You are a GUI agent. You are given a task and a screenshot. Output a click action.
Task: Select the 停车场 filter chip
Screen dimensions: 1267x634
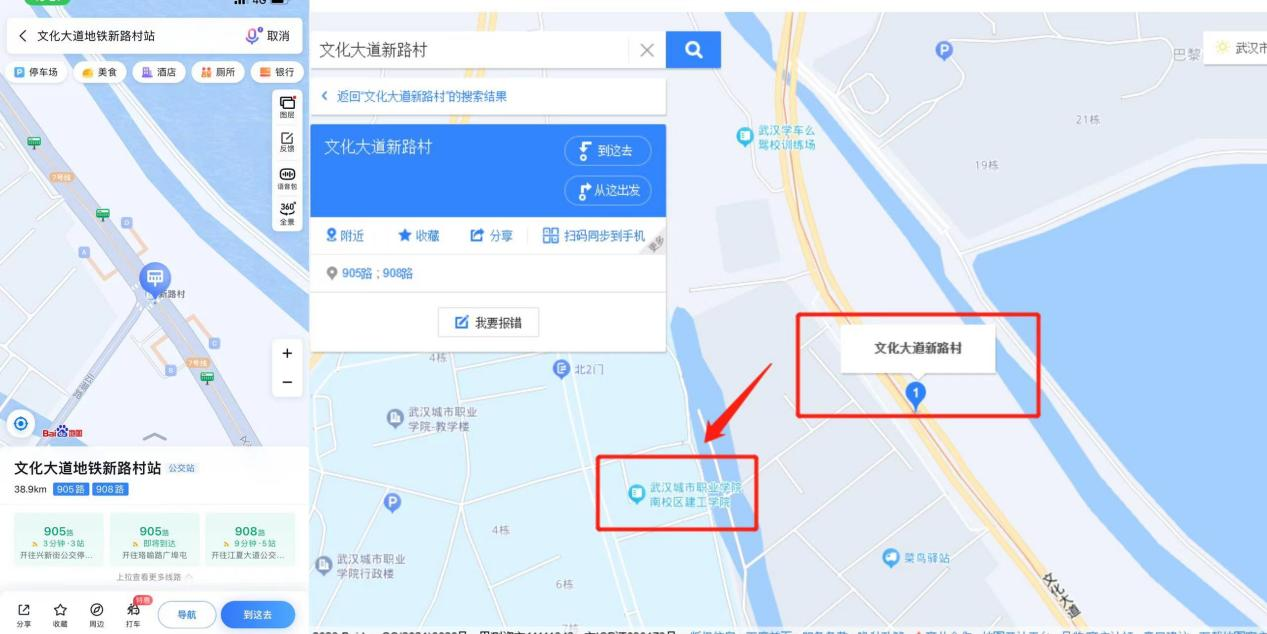[37, 72]
